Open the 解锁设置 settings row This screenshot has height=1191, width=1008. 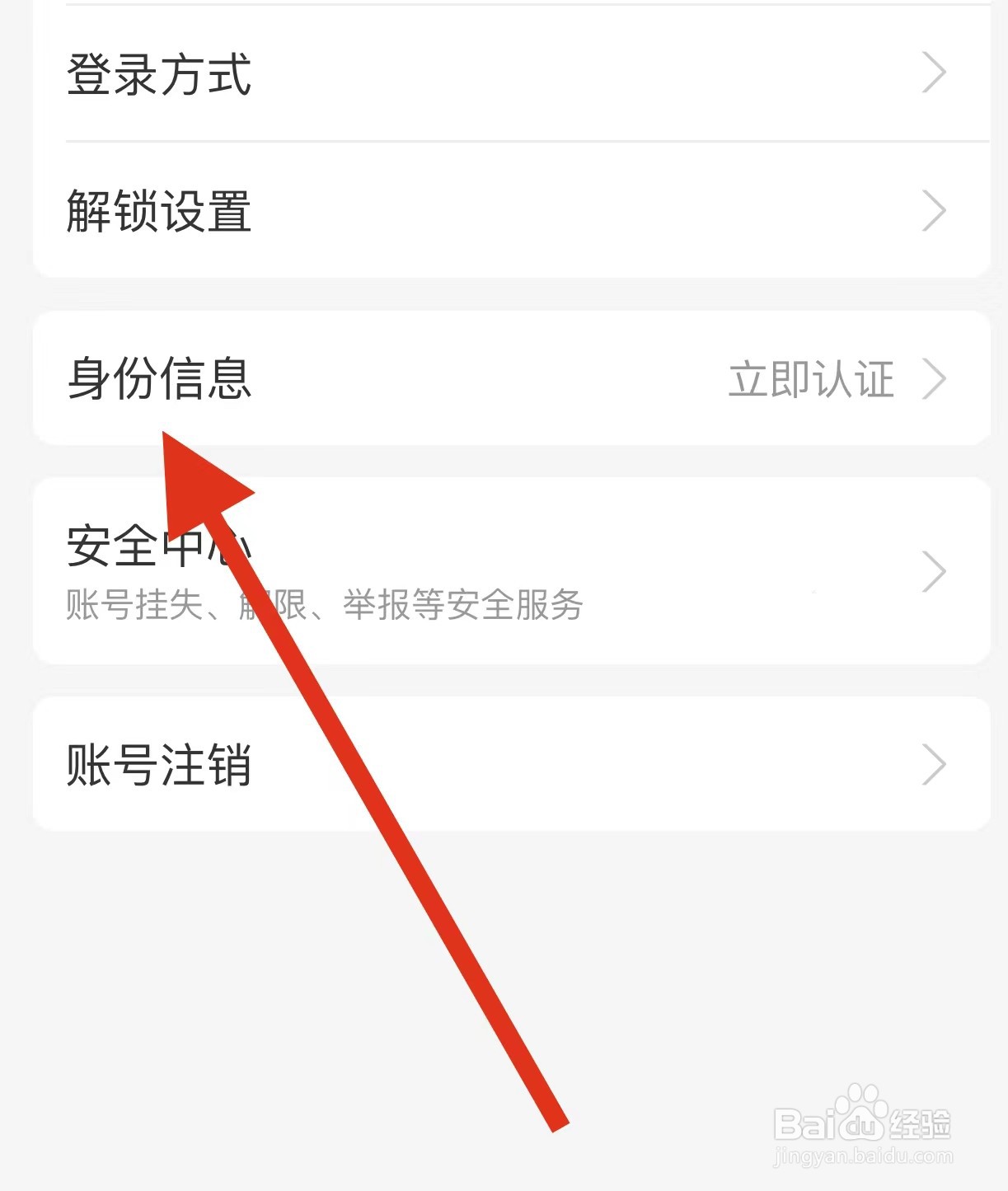coord(495,213)
